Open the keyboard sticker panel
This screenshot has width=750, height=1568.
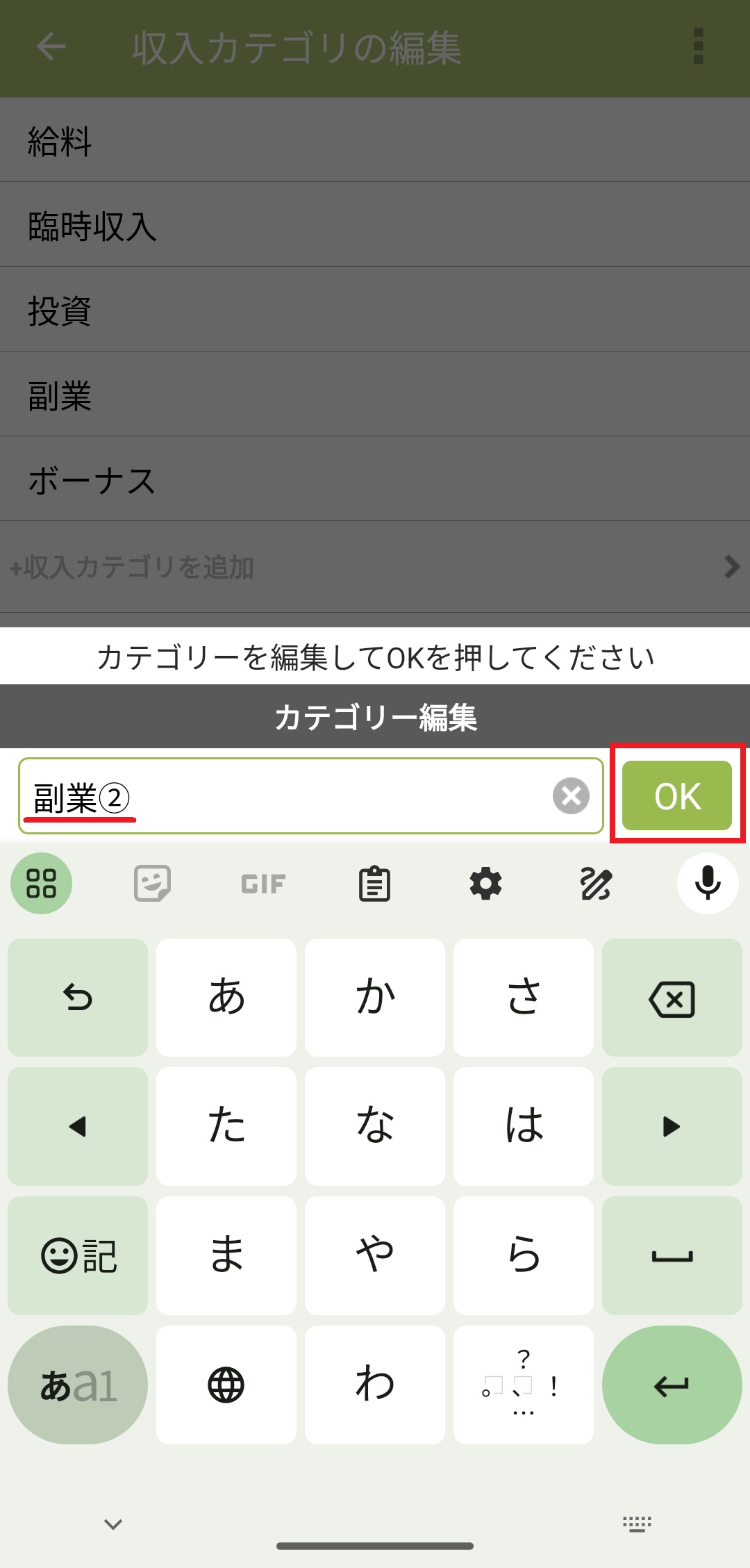[x=152, y=884]
